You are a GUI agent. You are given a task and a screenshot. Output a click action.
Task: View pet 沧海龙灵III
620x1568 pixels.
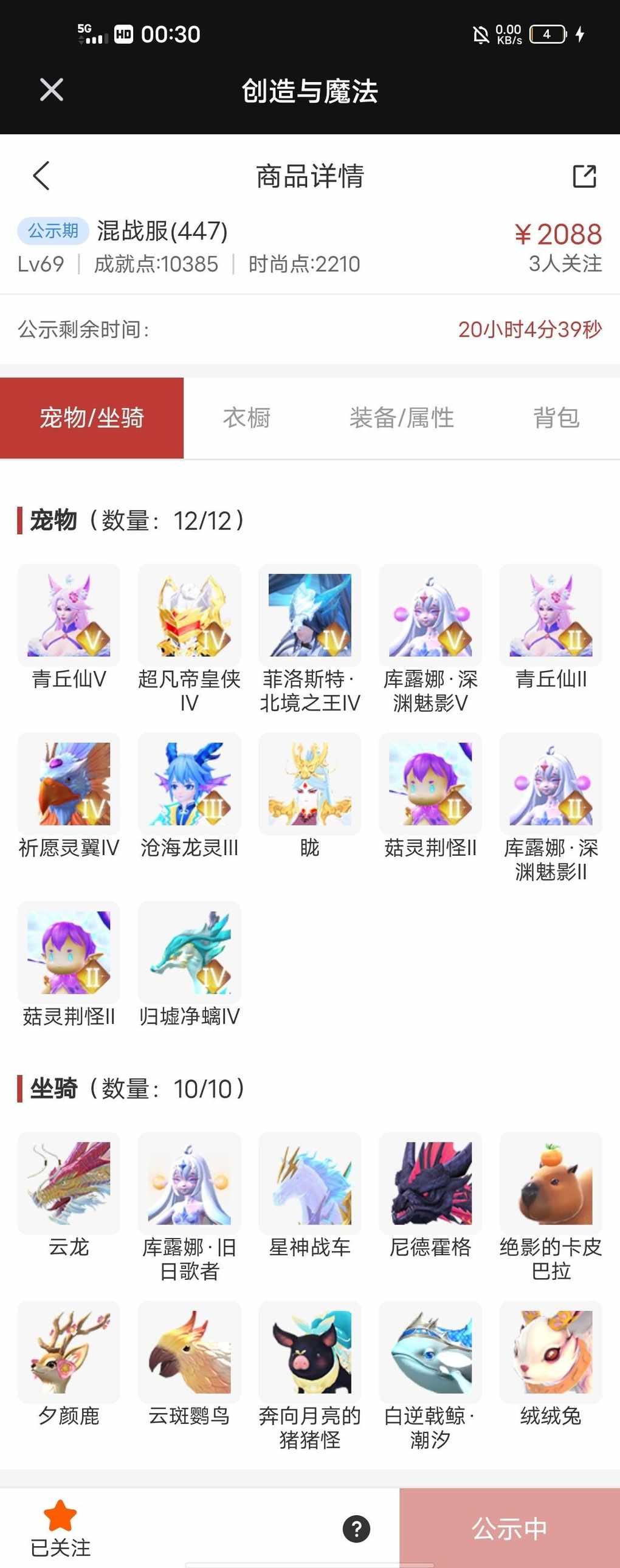click(190, 783)
